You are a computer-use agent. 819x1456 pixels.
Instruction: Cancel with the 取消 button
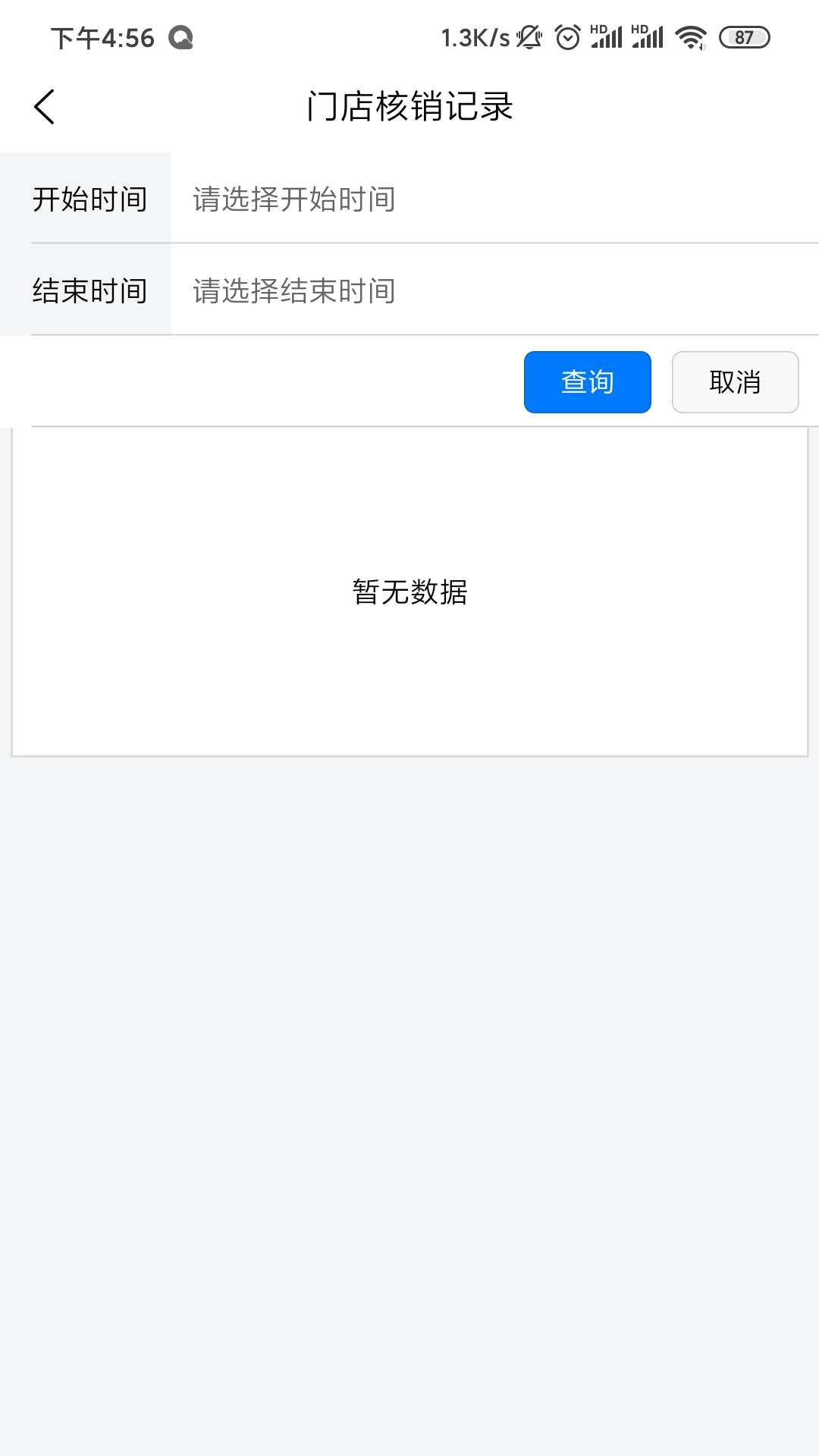click(x=734, y=382)
